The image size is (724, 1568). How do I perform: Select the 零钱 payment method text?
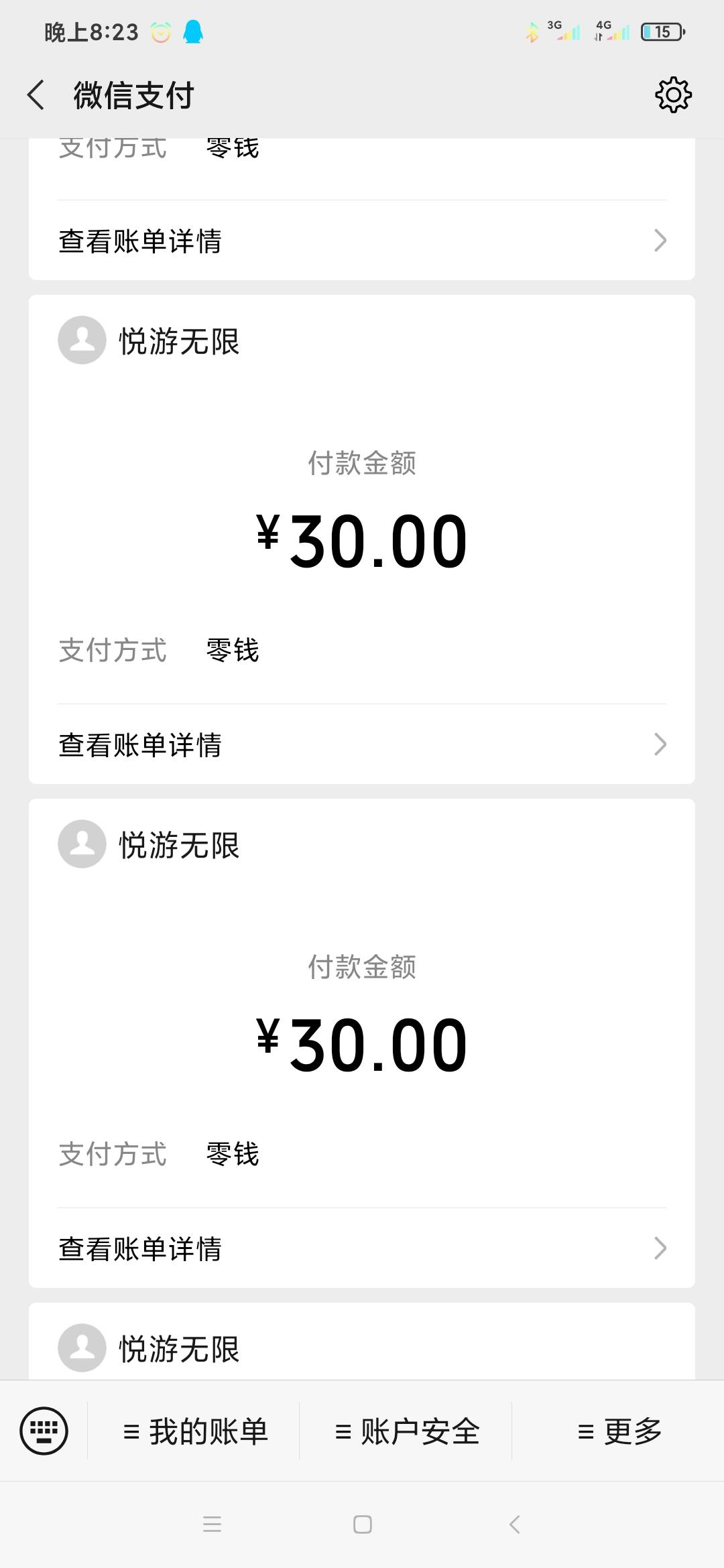233,650
